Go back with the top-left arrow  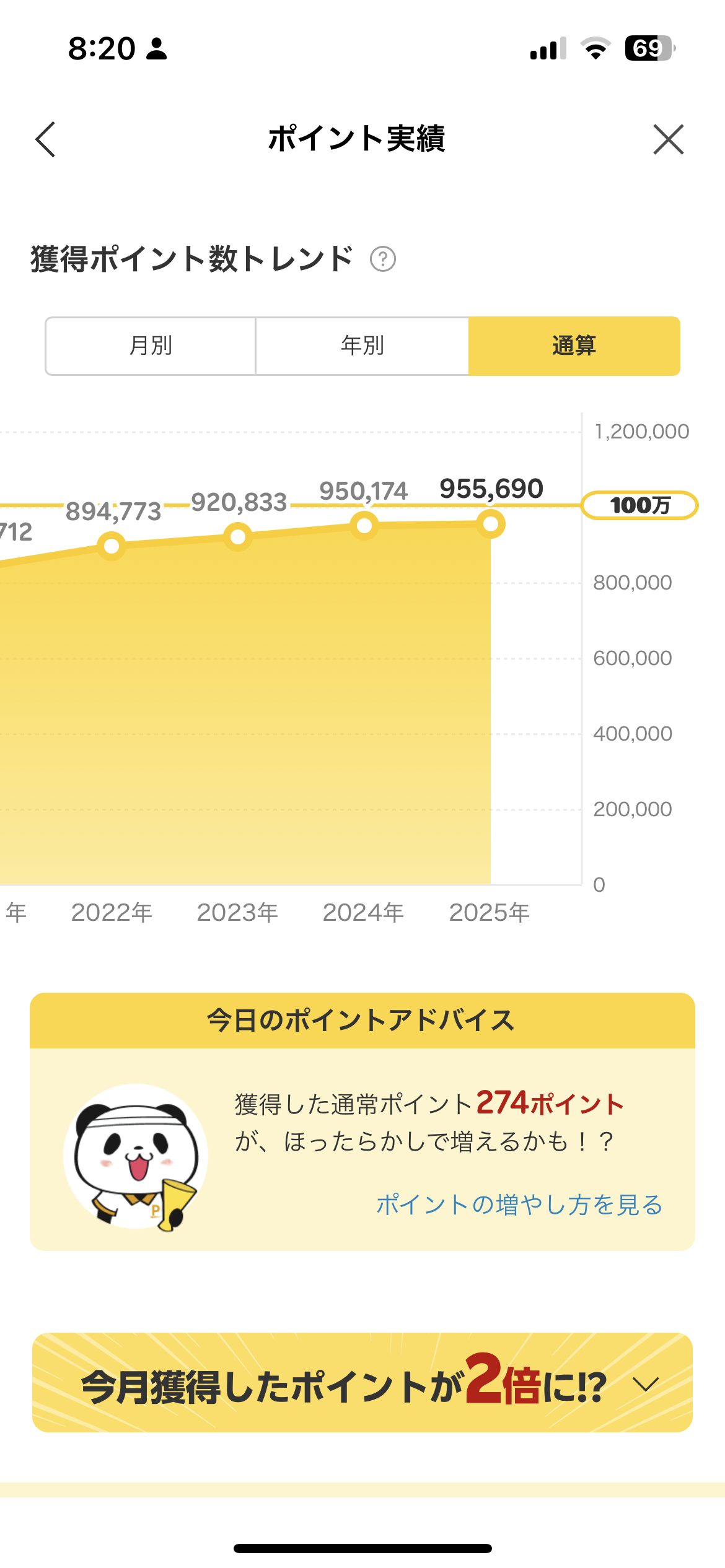click(x=46, y=139)
